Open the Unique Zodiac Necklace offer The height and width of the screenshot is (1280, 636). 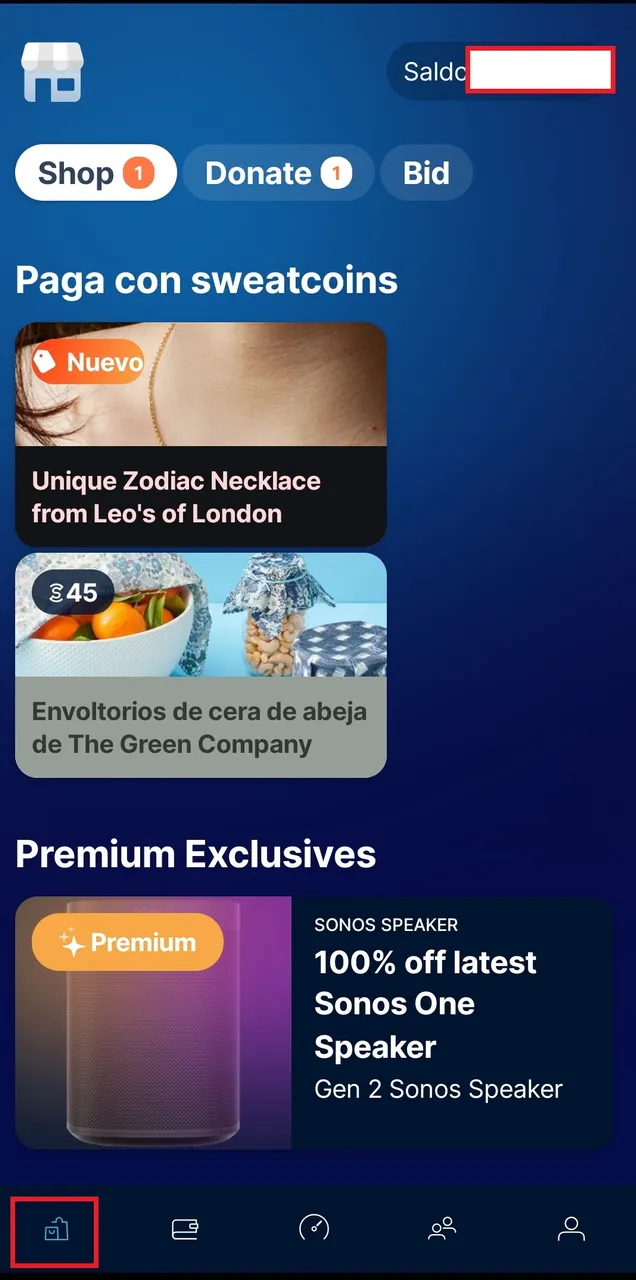pyautogui.click(x=201, y=434)
